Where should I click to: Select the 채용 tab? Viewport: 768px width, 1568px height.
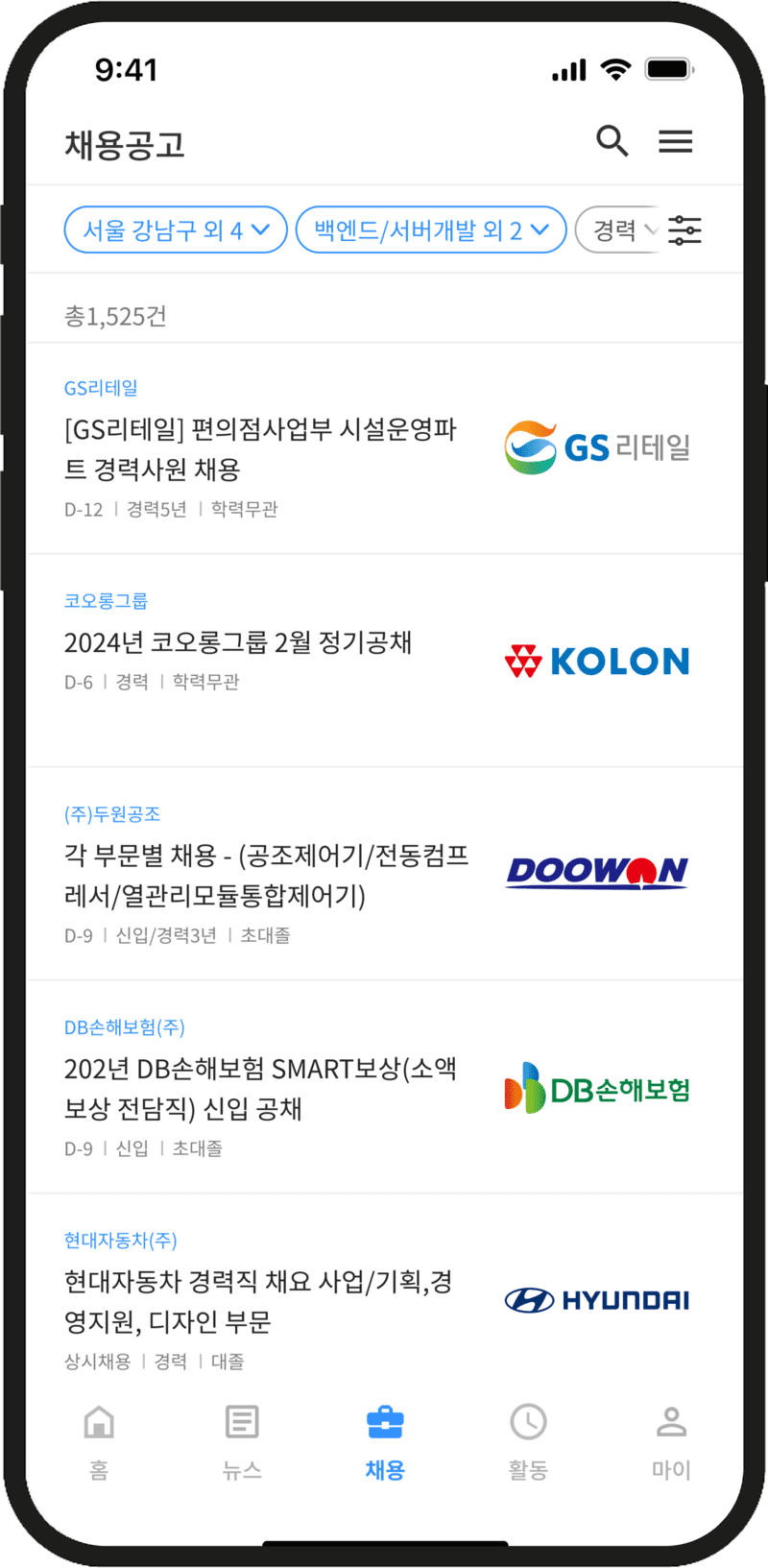[385, 1442]
